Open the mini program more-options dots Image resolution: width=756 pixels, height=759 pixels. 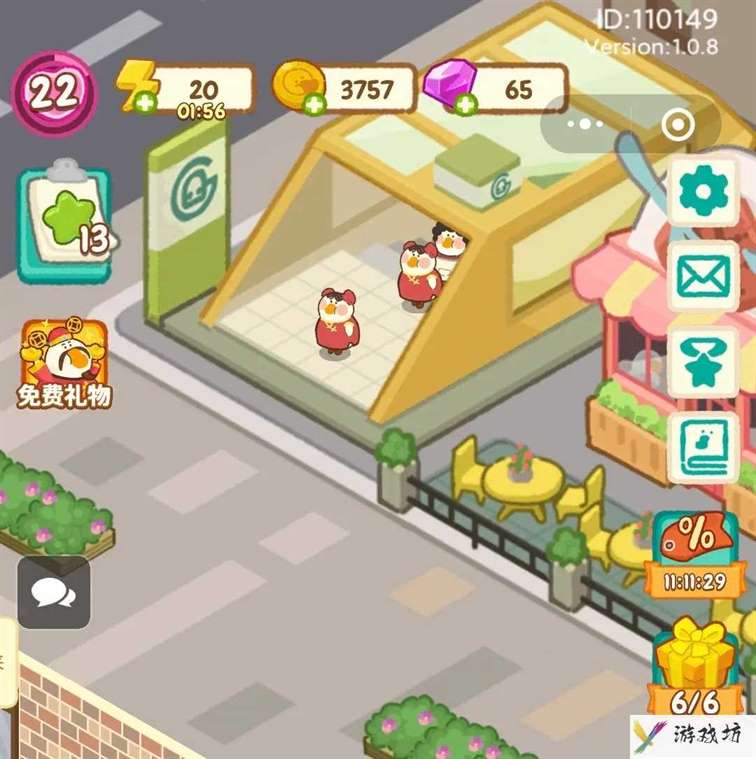(586, 124)
